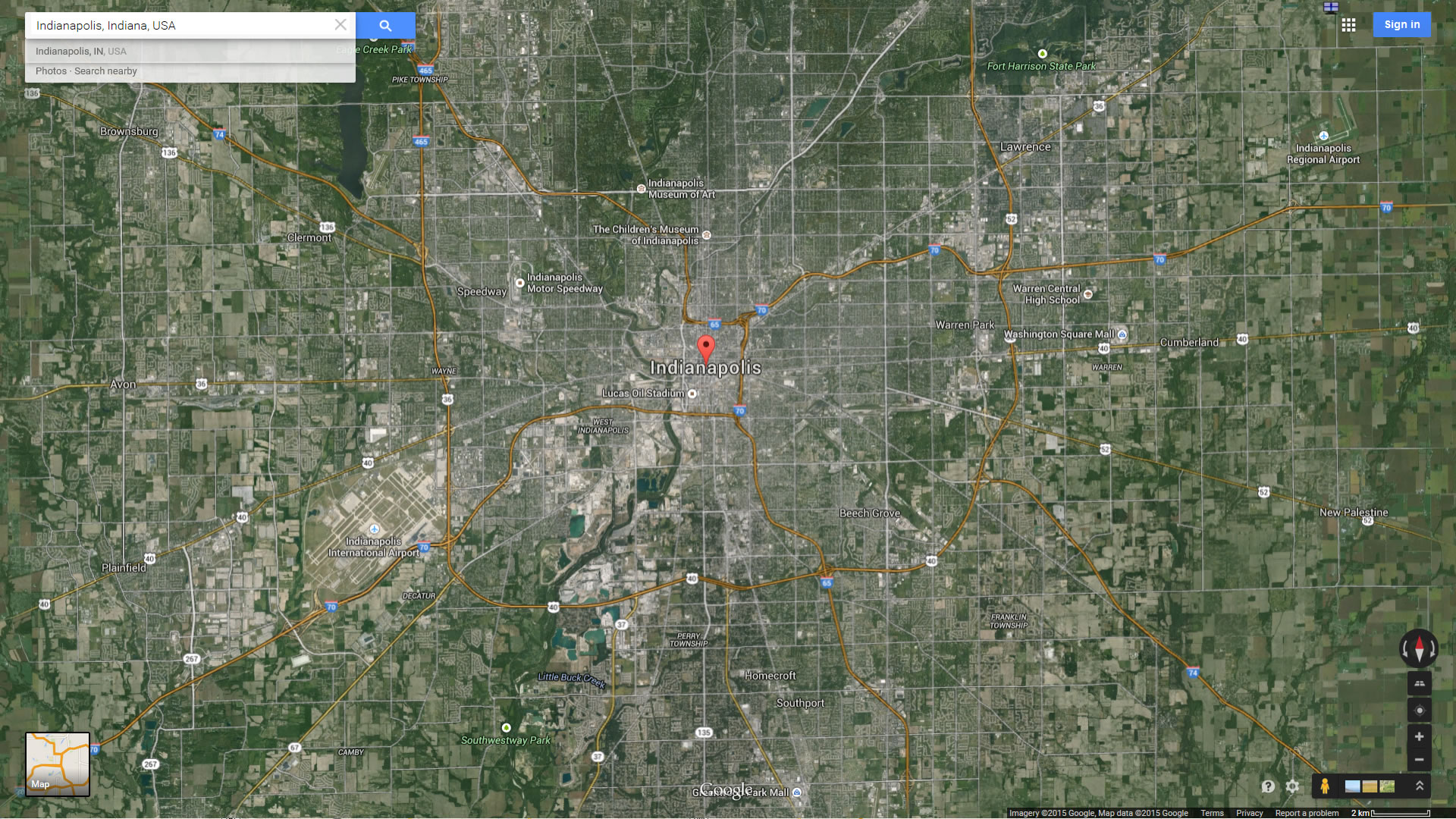Tilt the map view

[x=1419, y=683]
